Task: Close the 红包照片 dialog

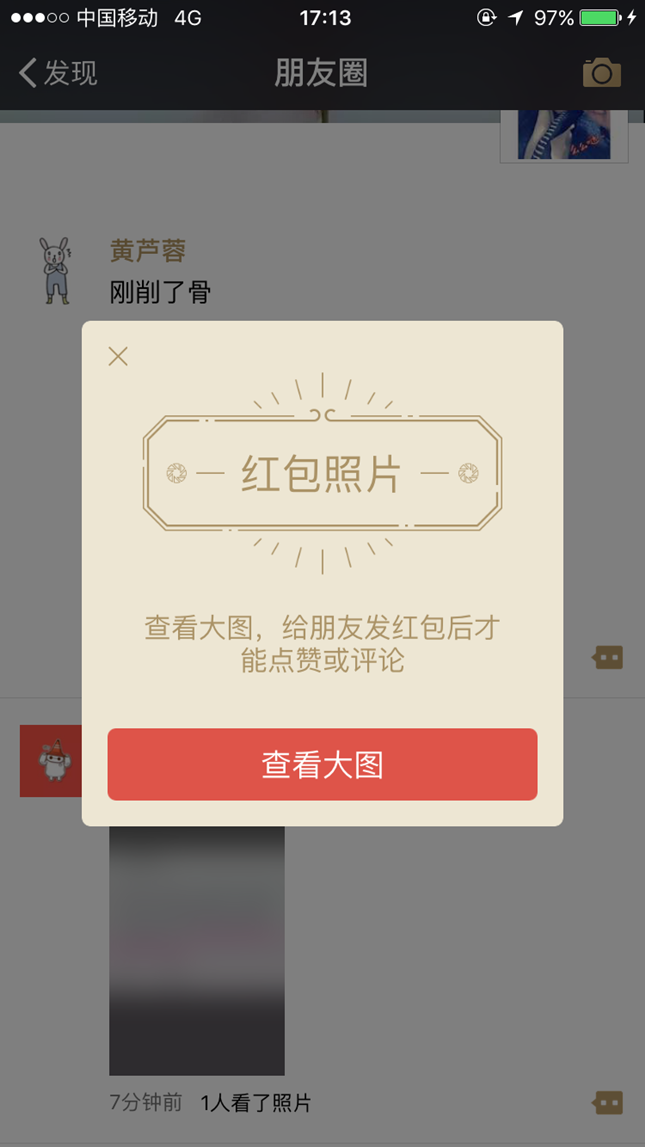Action: [x=118, y=356]
